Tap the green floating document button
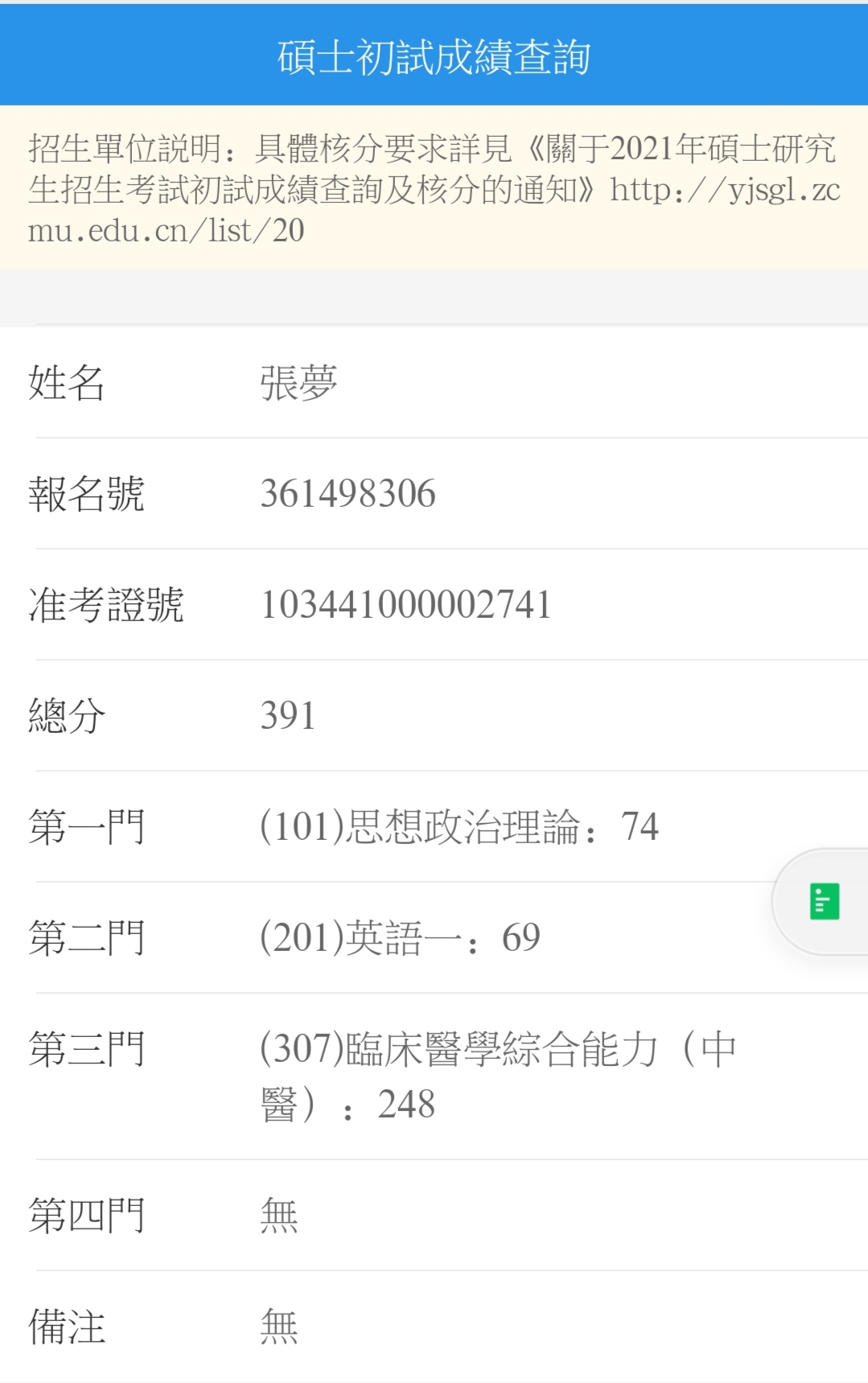 (x=824, y=902)
